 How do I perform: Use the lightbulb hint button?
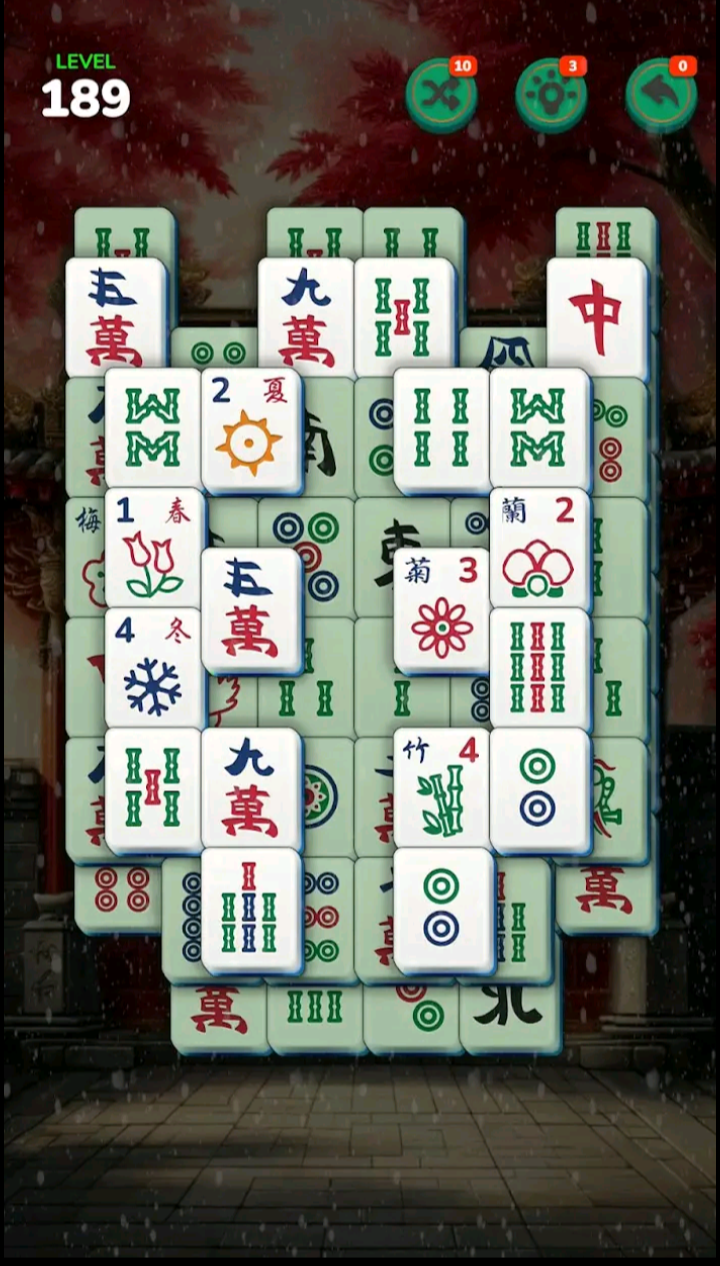click(x=550, y=96)
